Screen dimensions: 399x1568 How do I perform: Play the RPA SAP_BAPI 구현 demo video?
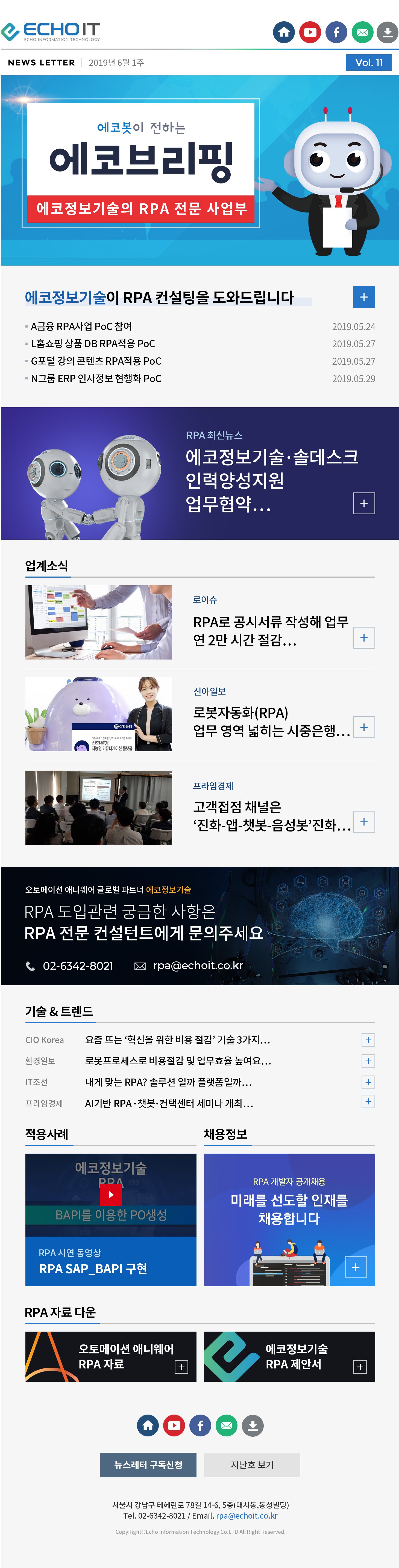(x=110, y=1194)
